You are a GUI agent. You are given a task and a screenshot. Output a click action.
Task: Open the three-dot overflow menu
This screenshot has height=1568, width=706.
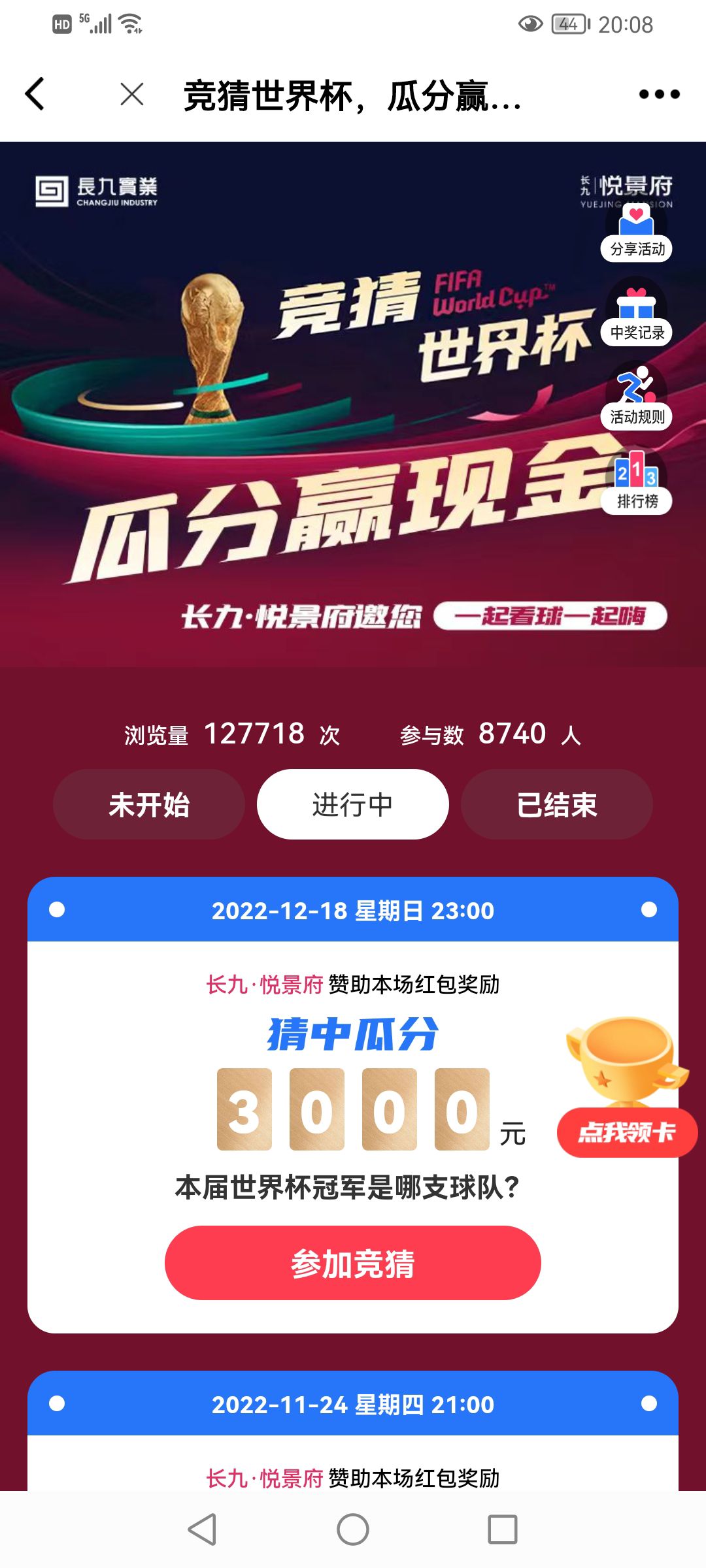tap(659, 95)
